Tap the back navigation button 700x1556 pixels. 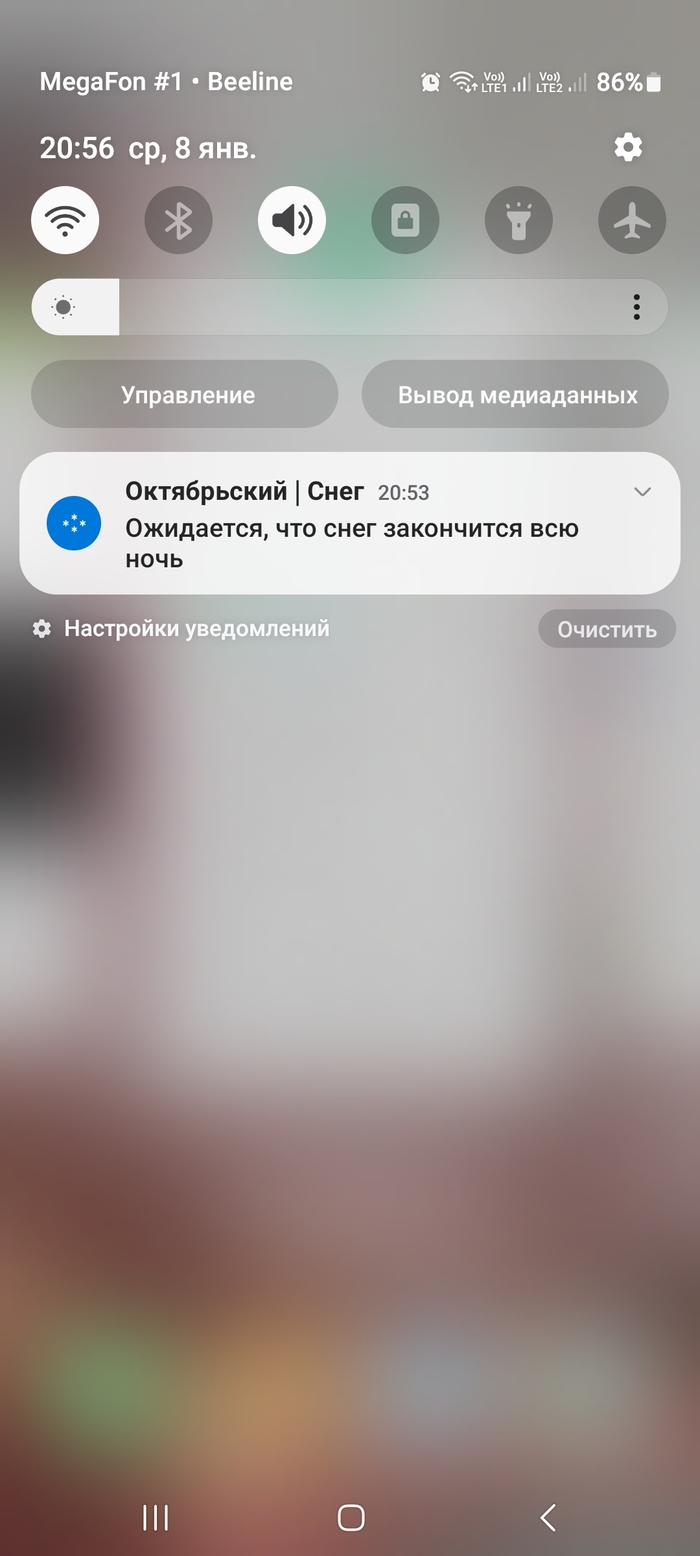click(547, 1517)
